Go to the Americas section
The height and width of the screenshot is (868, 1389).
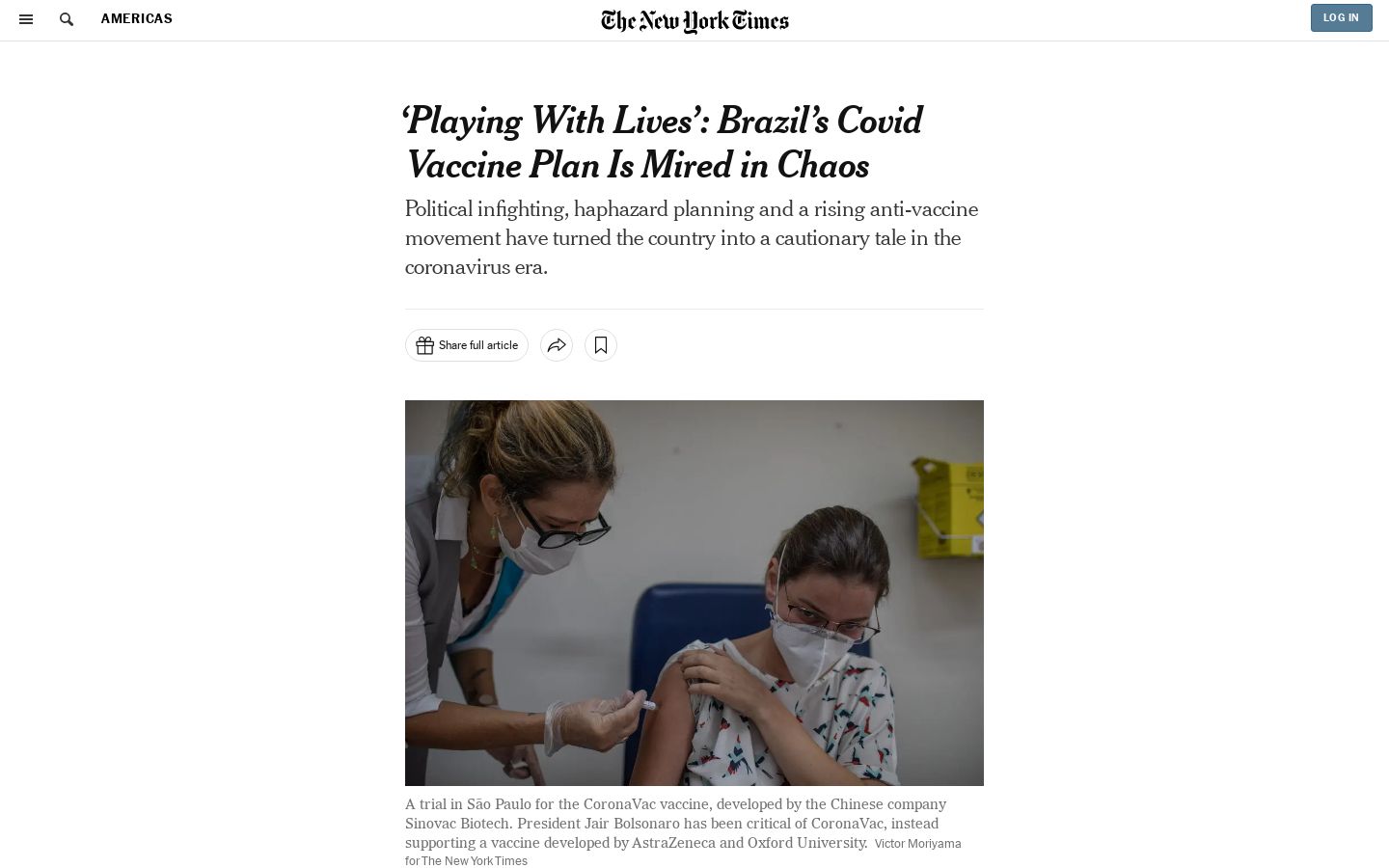(136, 18)
